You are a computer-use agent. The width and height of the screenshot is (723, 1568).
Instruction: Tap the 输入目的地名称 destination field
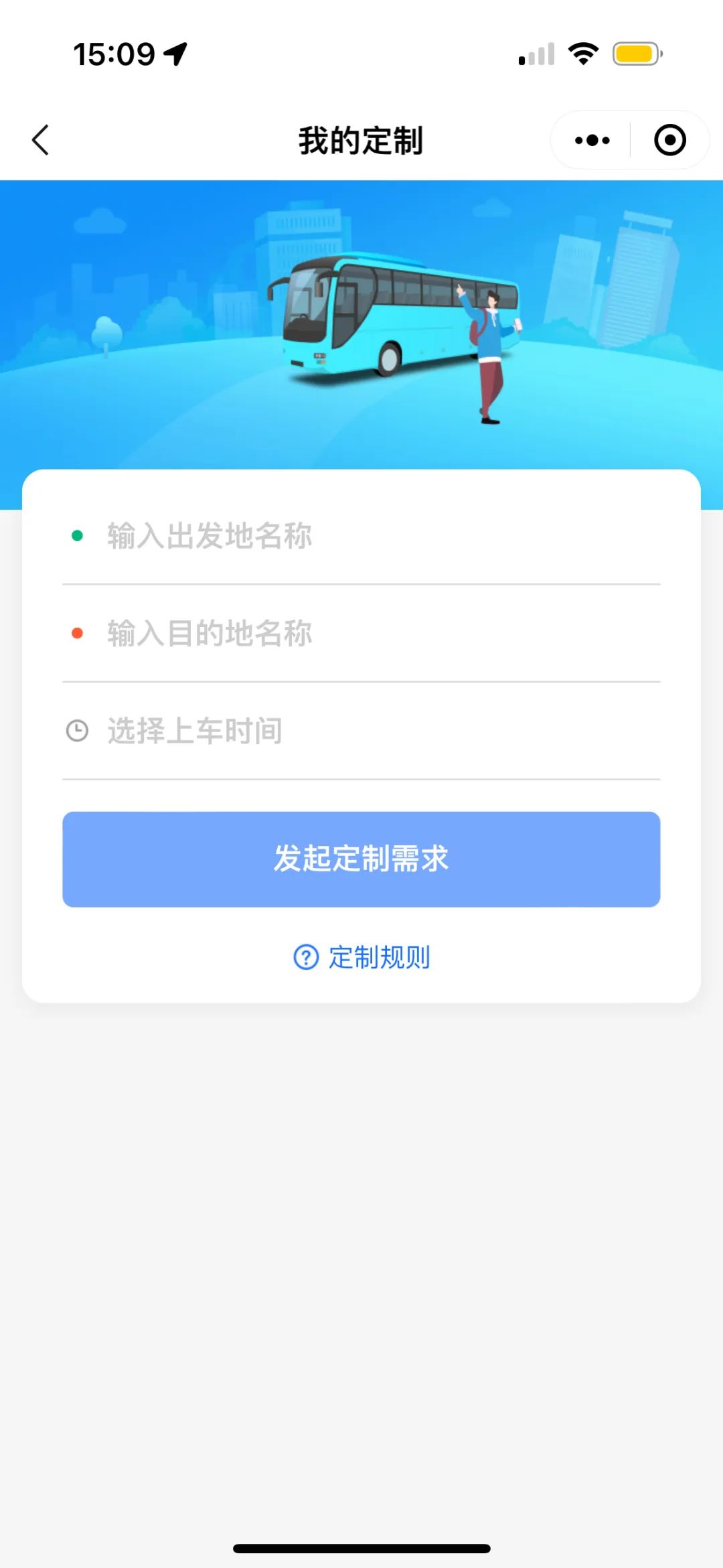(x=361, y=634)
